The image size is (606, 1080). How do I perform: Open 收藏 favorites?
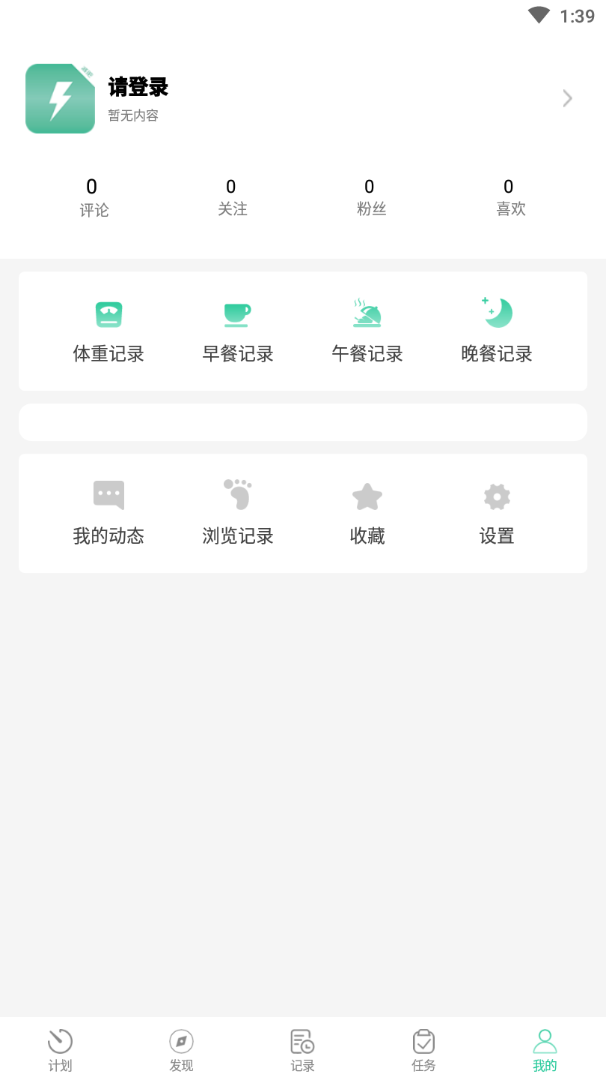click(x=367, y=513)
